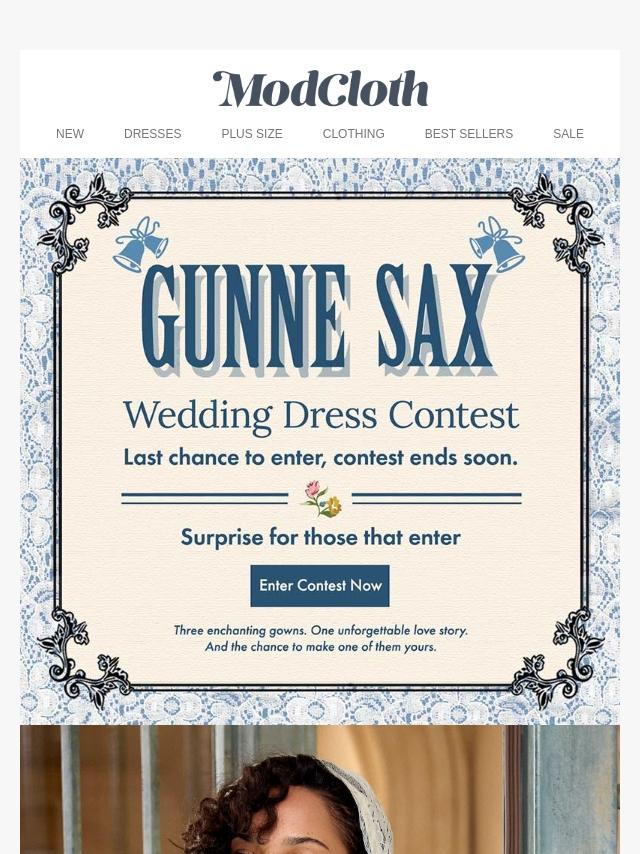Open the PLUS SIZE category
The height and width of the screenshot is (854, 640).
[x=252, y=134]
